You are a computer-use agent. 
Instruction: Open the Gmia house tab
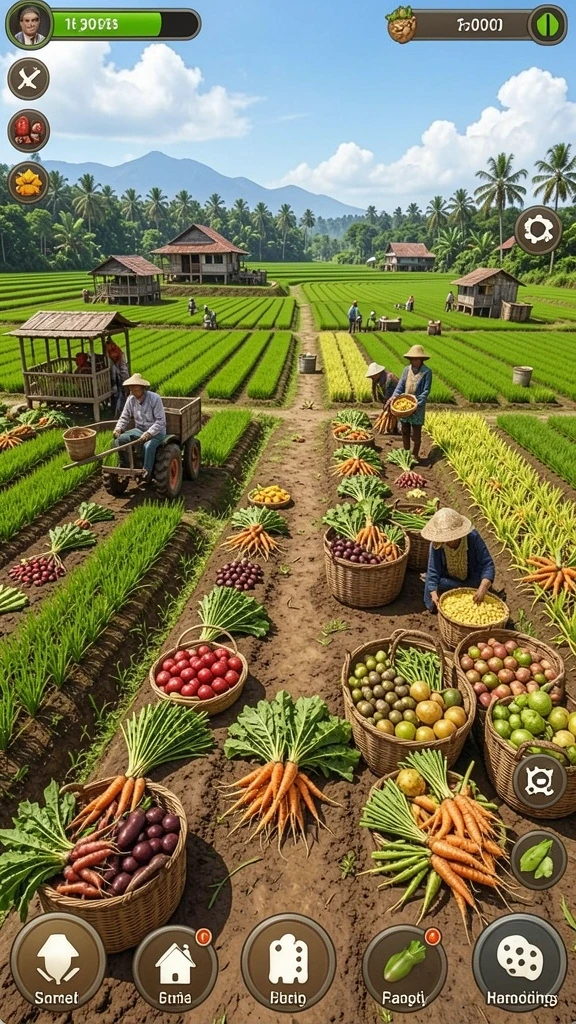click(175, 967)
